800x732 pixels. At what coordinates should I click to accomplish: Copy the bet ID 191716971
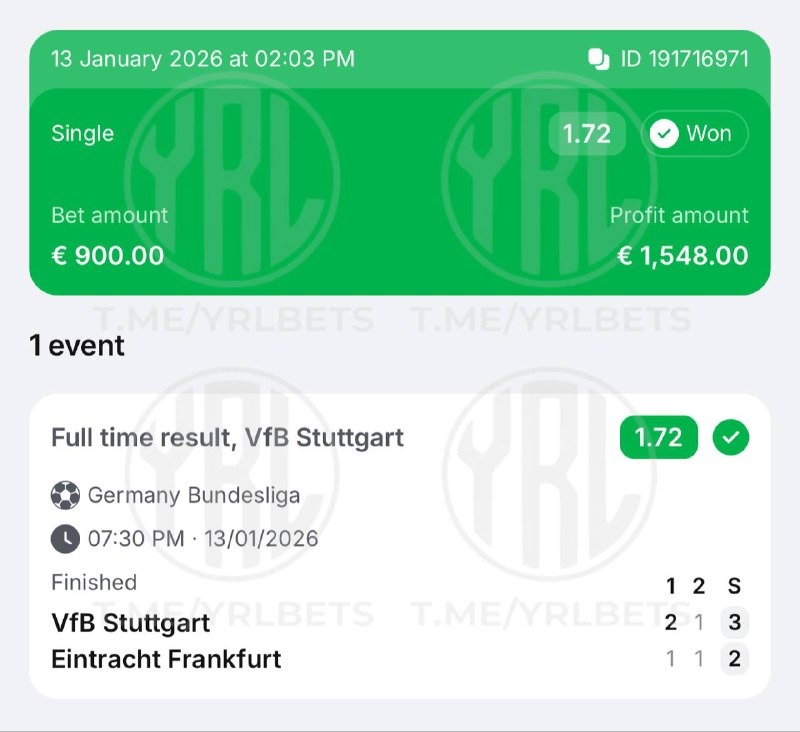point(599,59)
